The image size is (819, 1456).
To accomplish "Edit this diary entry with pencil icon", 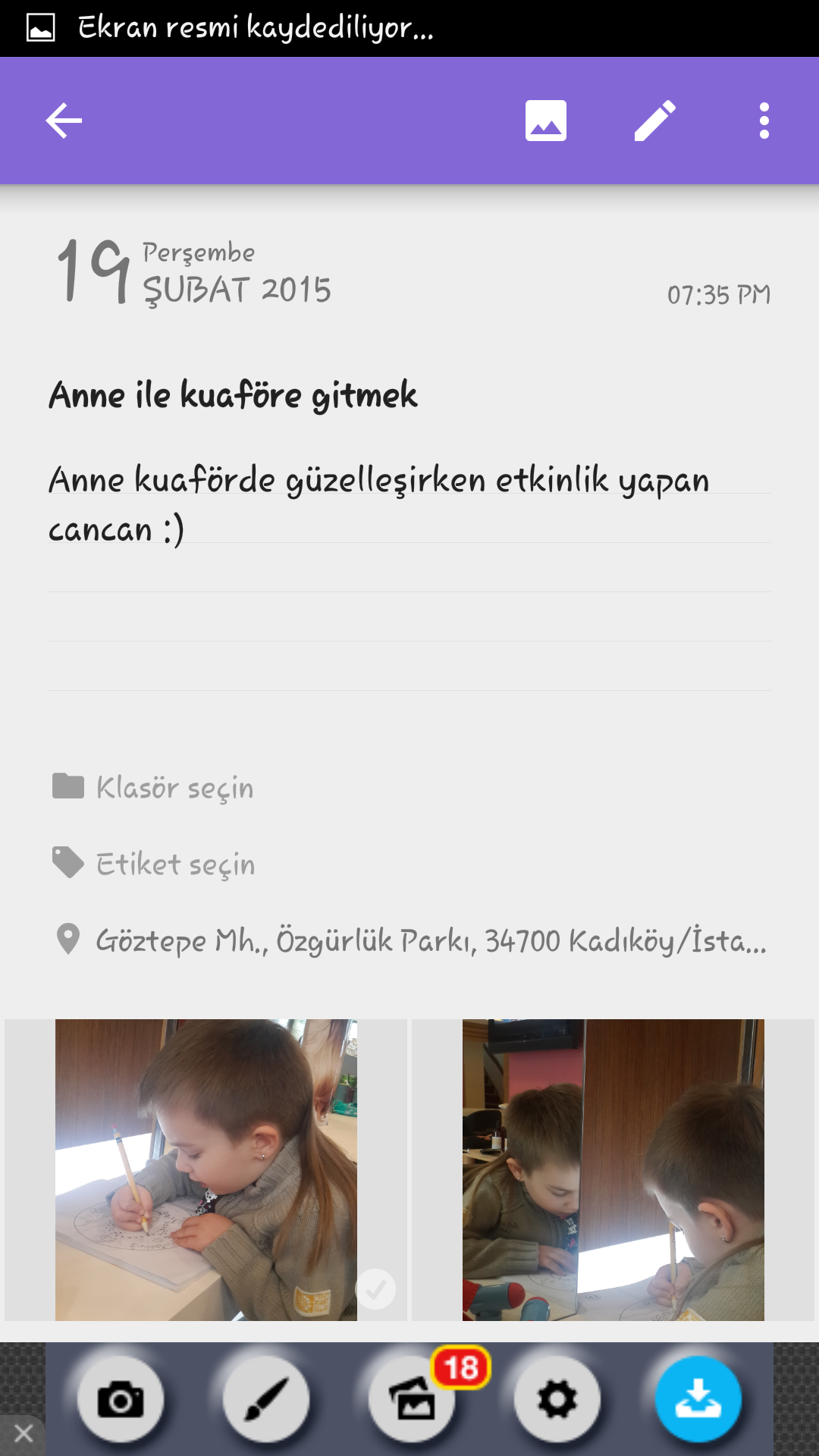I will point(655,121).
